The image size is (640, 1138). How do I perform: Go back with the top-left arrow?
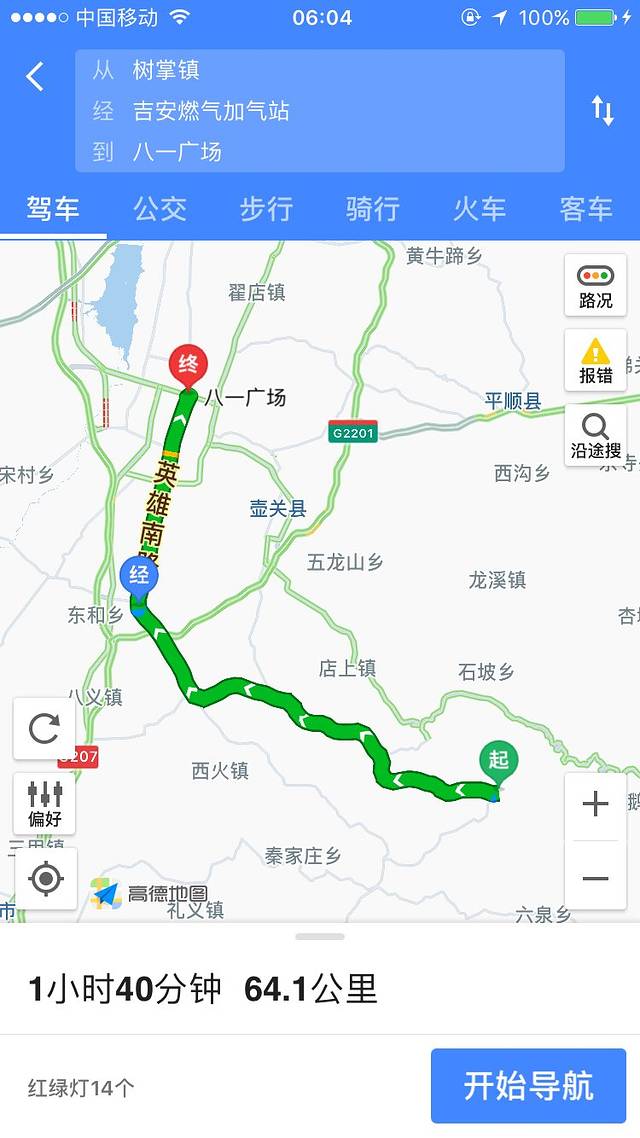point(36,77)
